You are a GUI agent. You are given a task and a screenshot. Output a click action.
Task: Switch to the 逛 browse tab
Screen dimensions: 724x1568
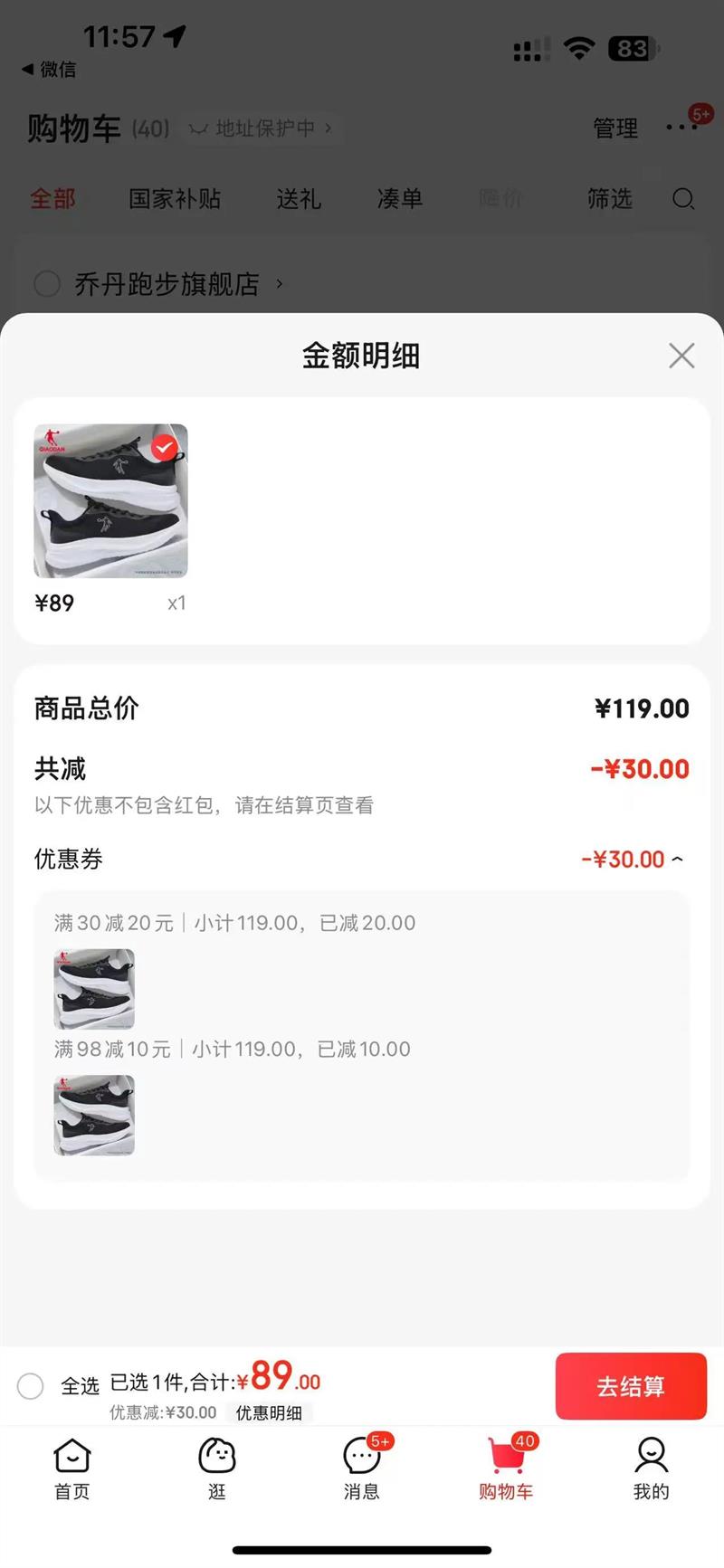217,1469
